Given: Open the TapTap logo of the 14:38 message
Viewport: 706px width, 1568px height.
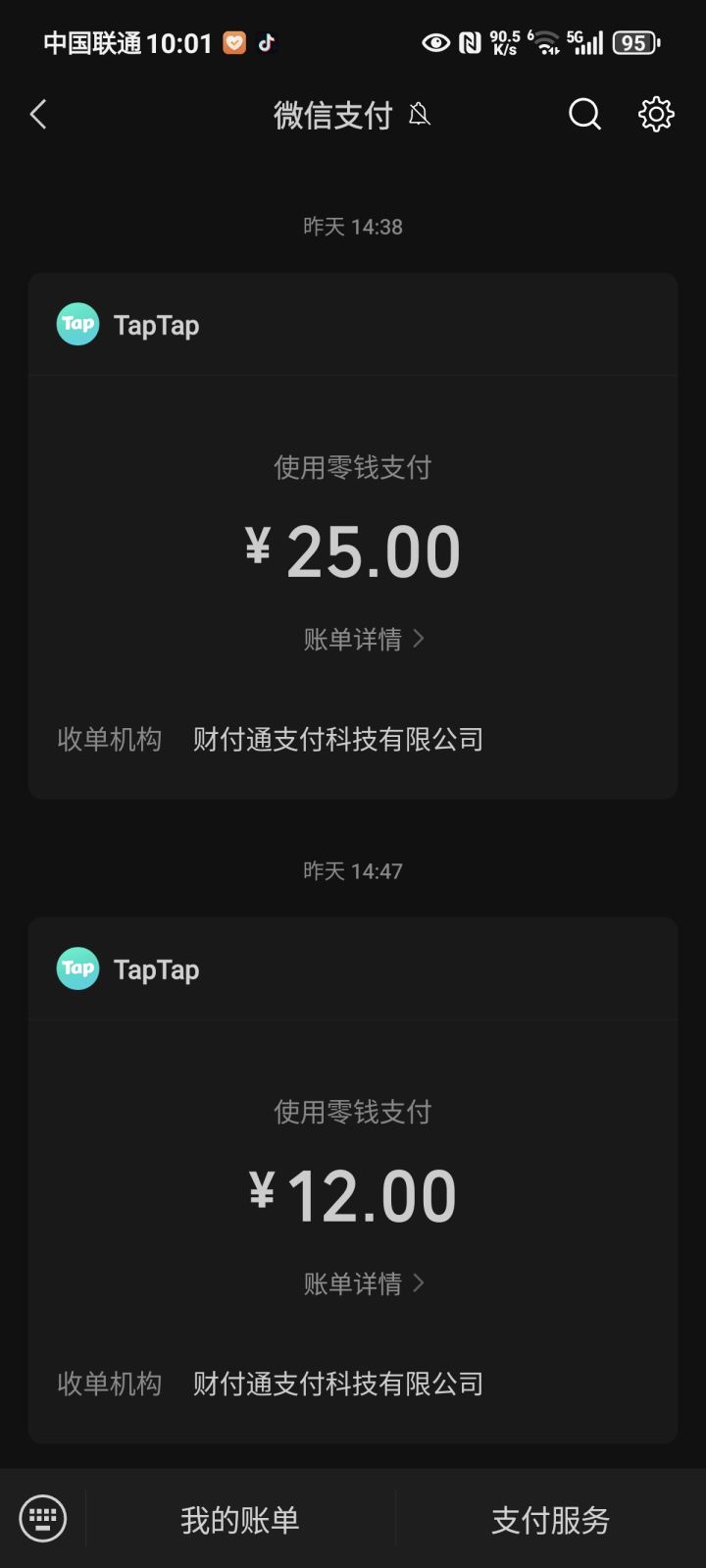Looking at the screenshot, I should [x=77, y=324].
